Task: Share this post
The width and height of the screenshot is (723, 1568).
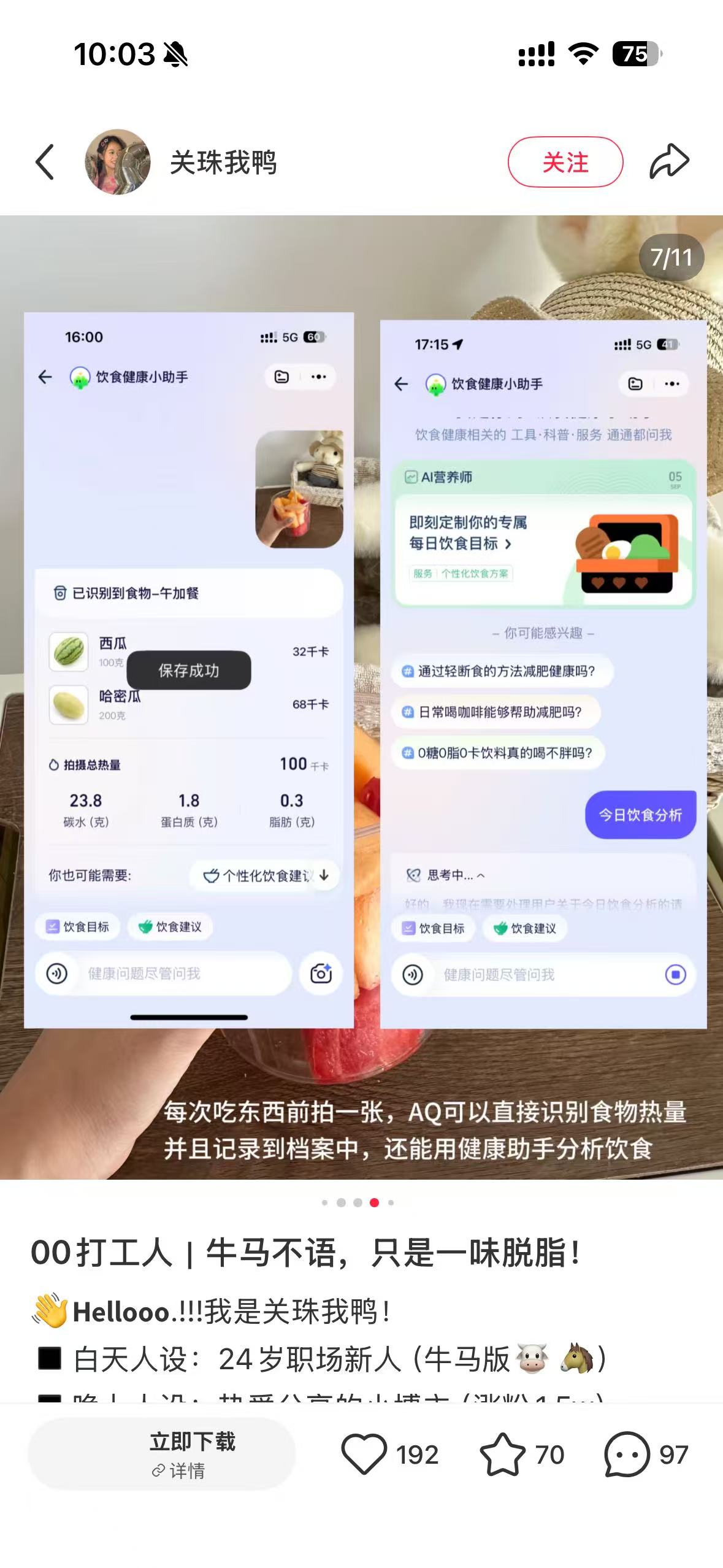Action: 669,161
